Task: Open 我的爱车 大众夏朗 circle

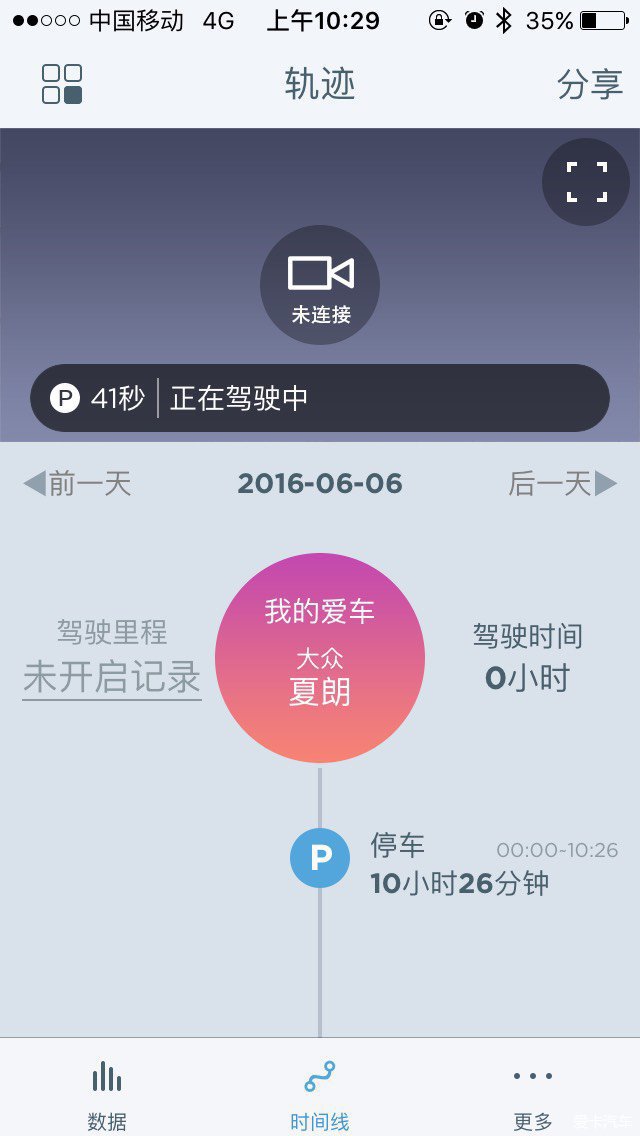Action: tap(320, 658)
